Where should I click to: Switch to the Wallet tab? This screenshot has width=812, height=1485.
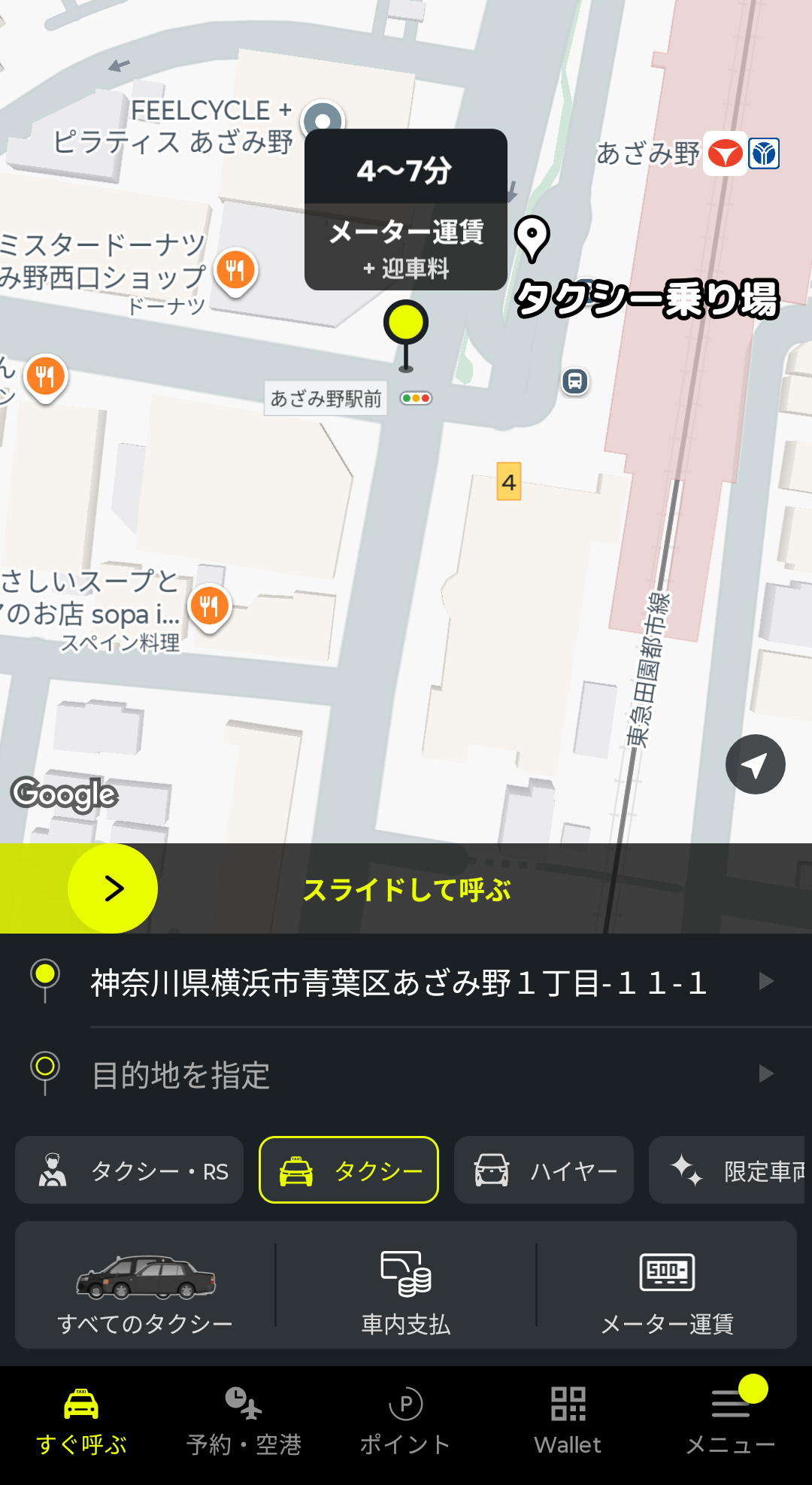[568, 1422]
